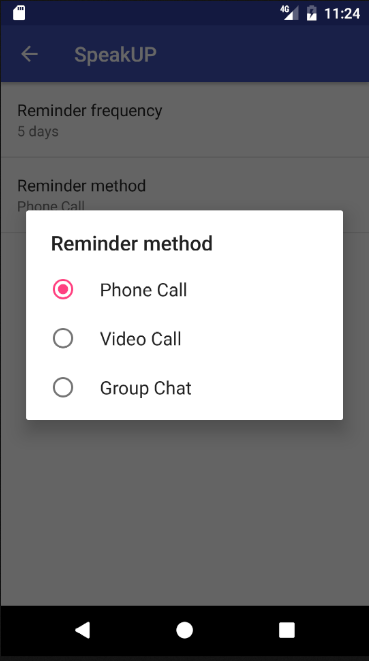Pick the Group Chat option
Viewport: 369px width, 661px height.
coord(184,388)
